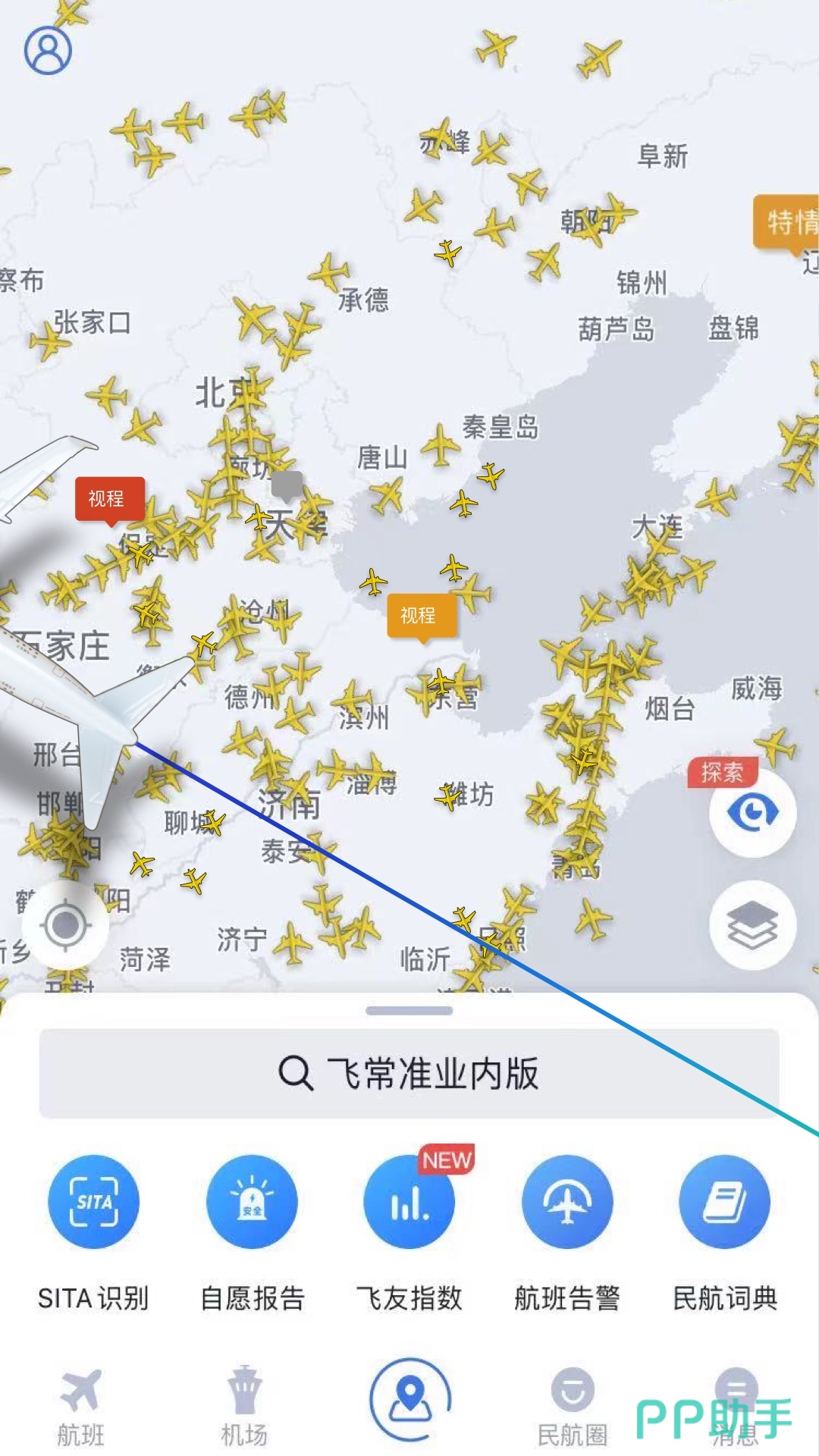
Task: Open 航班告警 flight alerts
Action: point(567,1202)
